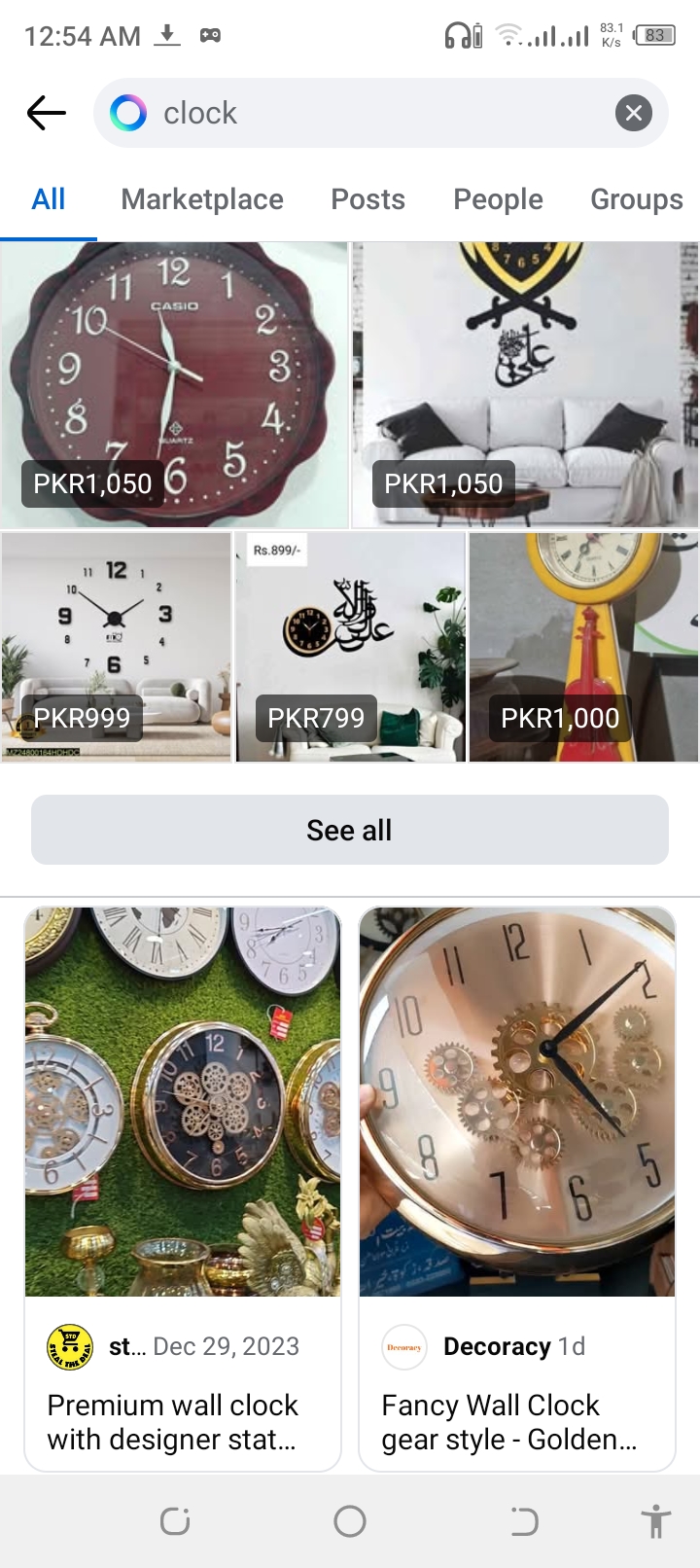Clear the search text with the X
Image resolution: width=700 pixels, height=1568 pixels.
point(633,113)
